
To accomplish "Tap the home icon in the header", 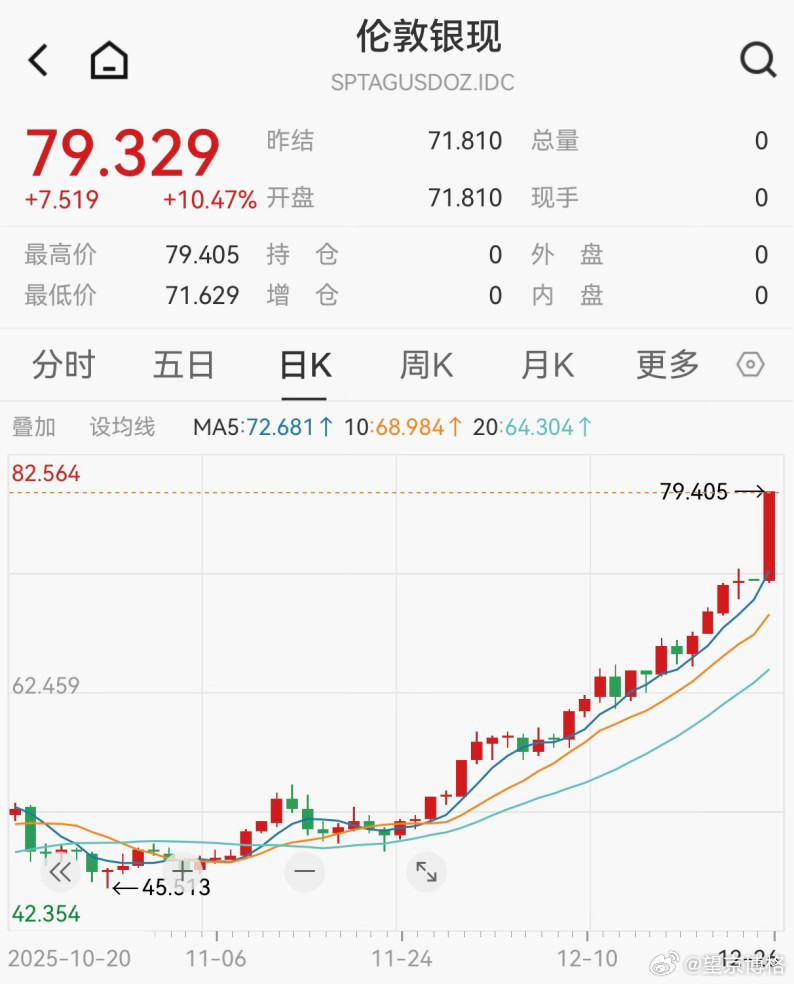I will (x=106, y=60).
